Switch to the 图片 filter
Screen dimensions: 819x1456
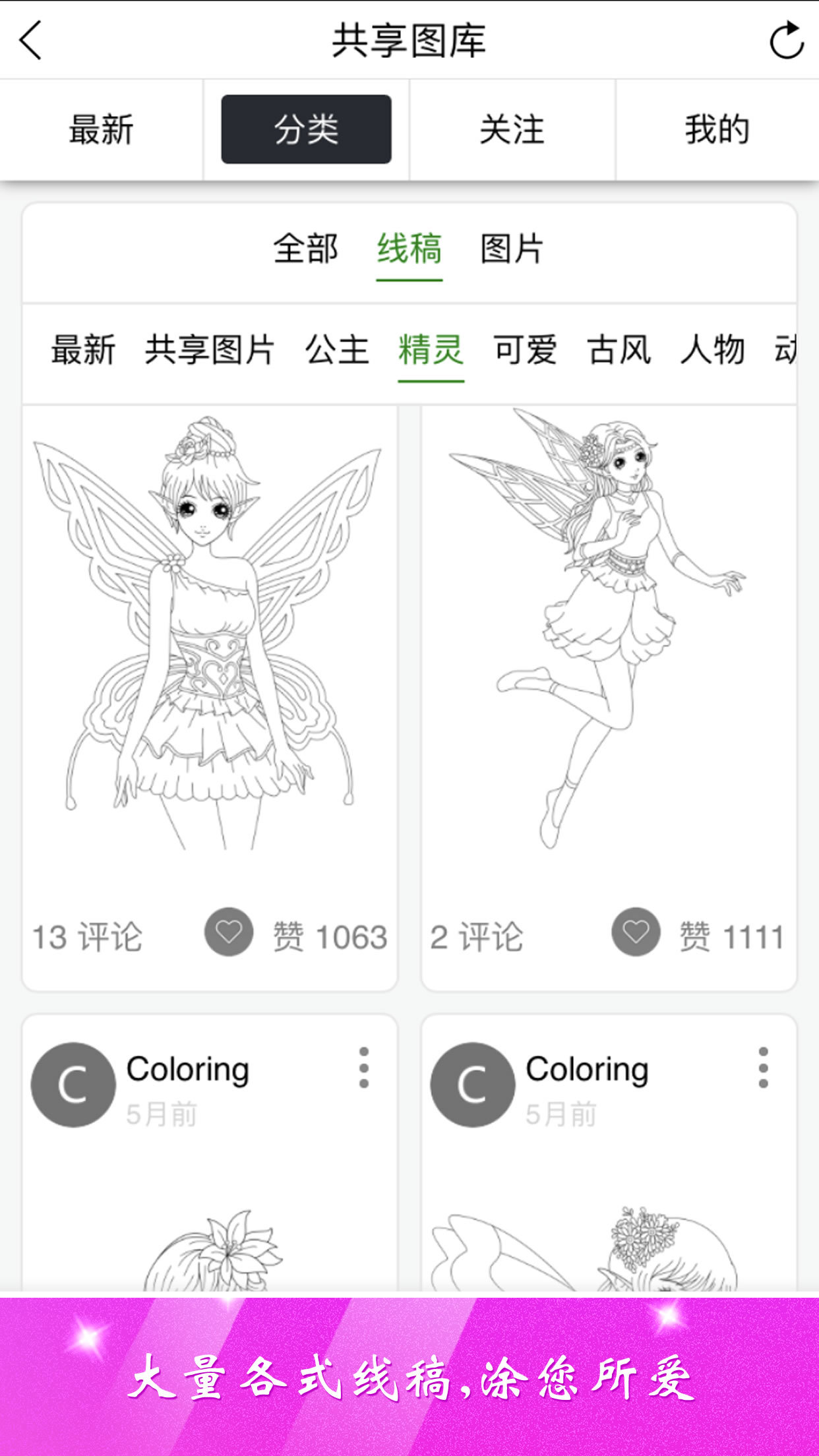pyautogui.click(x=512, y=249)
